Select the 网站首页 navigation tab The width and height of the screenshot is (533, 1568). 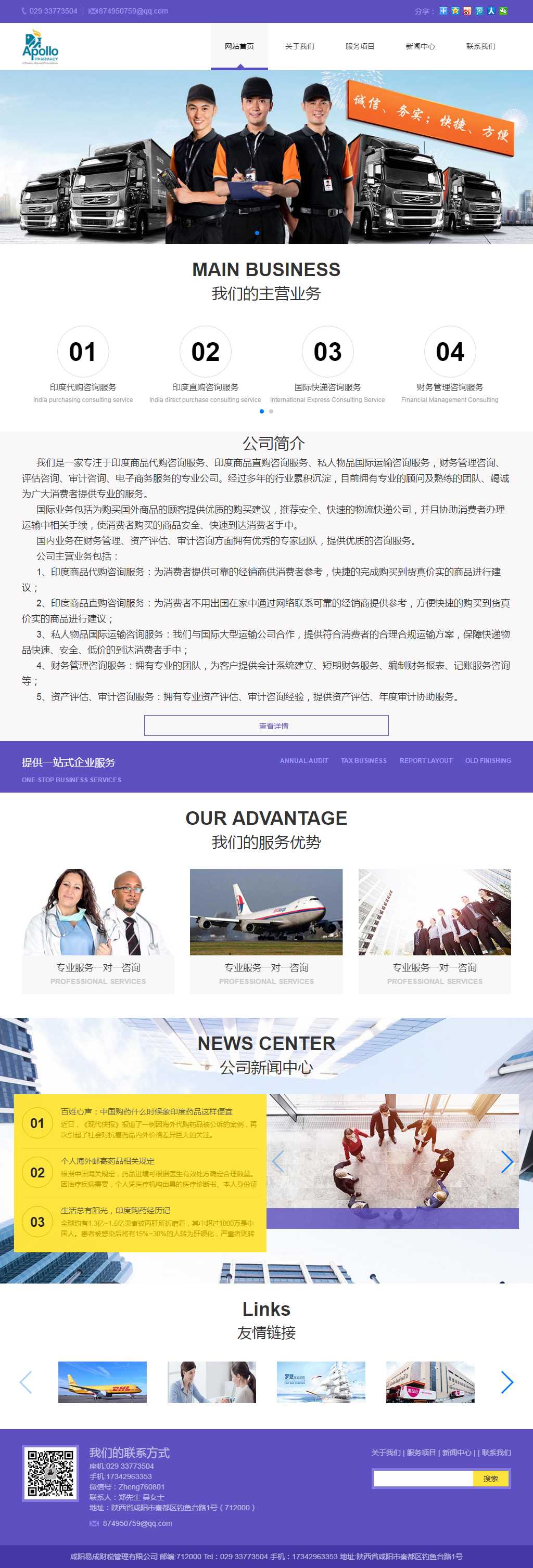(239, 46)
